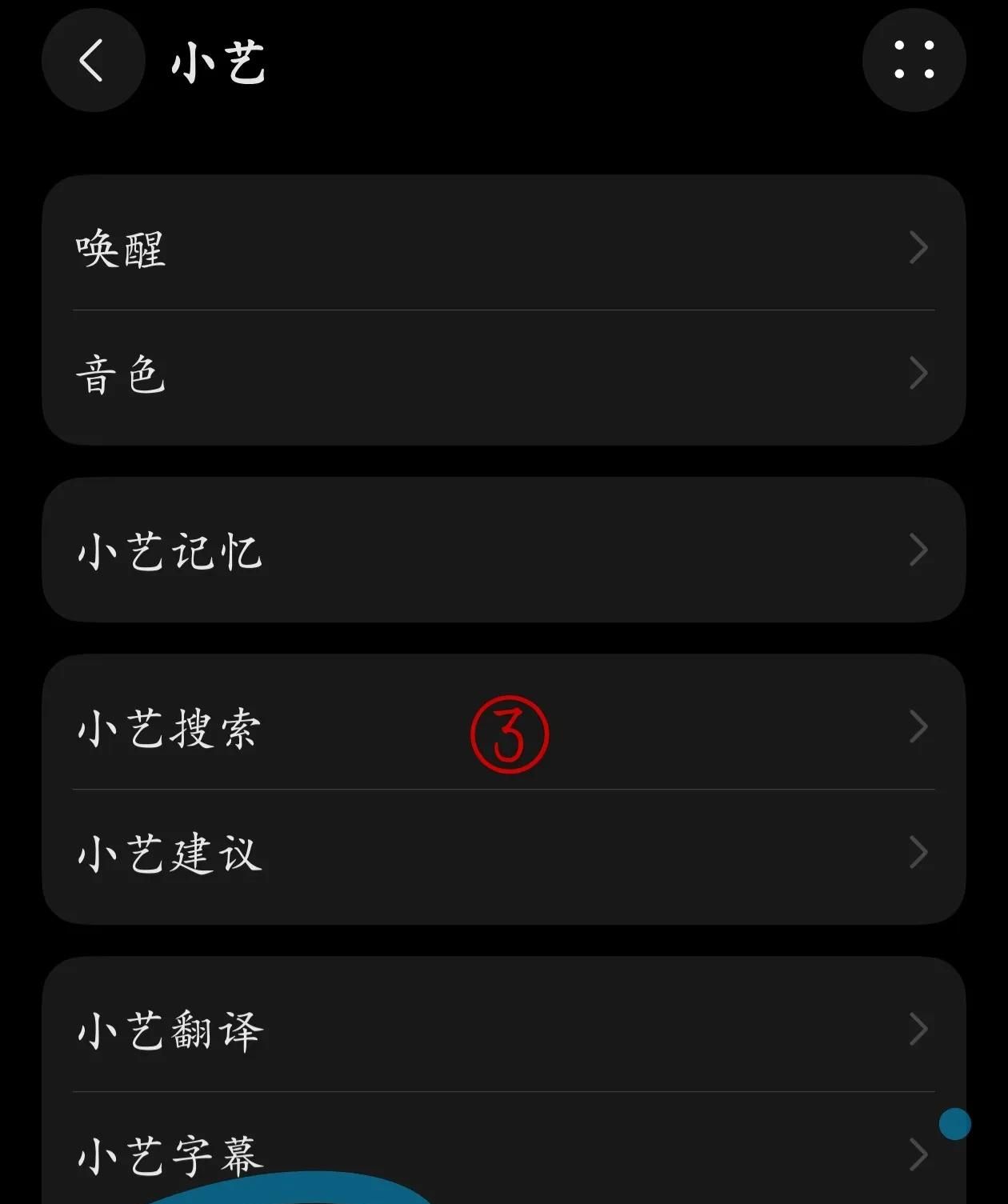
Task: Open 小艺记忆
Action: pos(503,550)
